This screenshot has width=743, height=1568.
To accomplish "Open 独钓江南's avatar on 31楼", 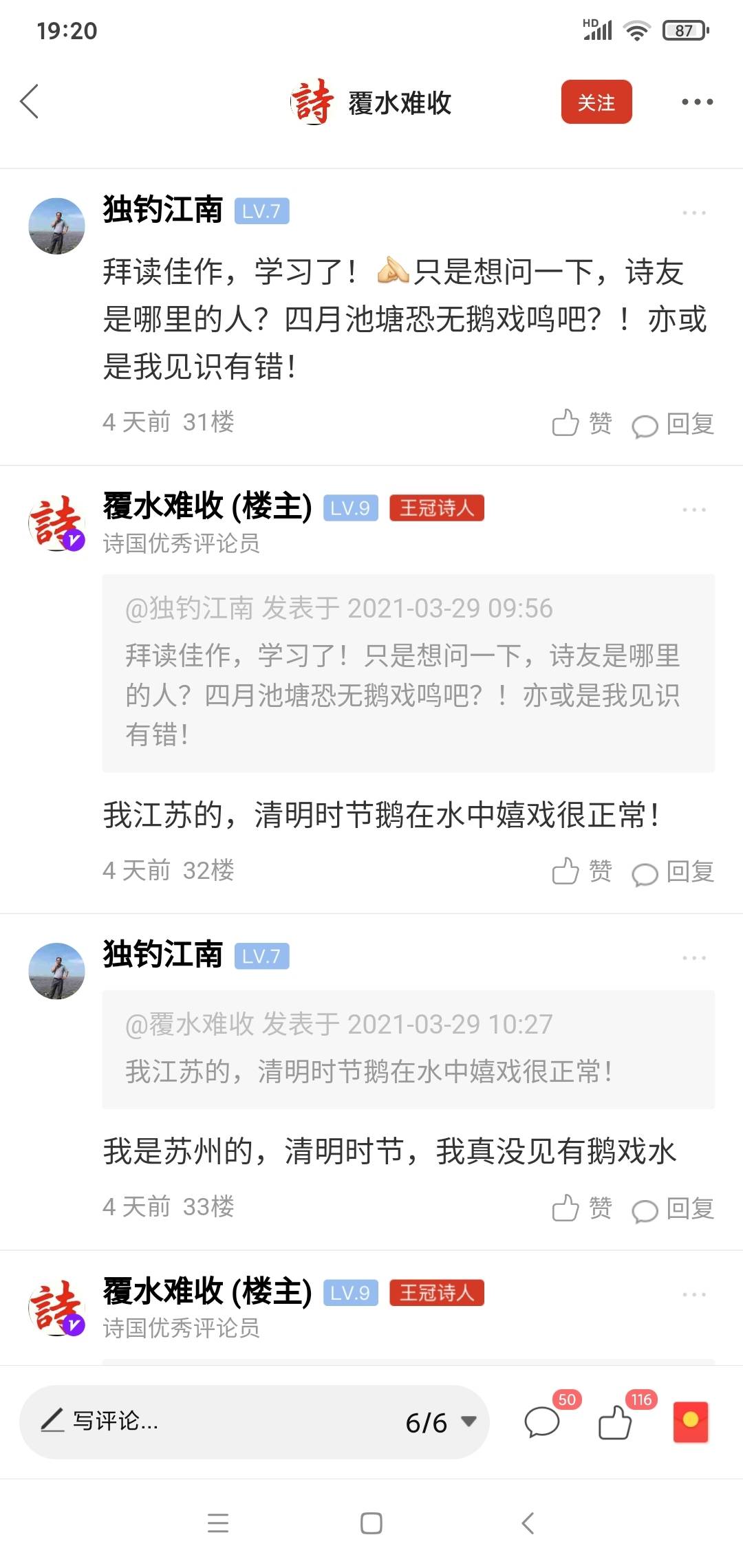I will point(56,226).
